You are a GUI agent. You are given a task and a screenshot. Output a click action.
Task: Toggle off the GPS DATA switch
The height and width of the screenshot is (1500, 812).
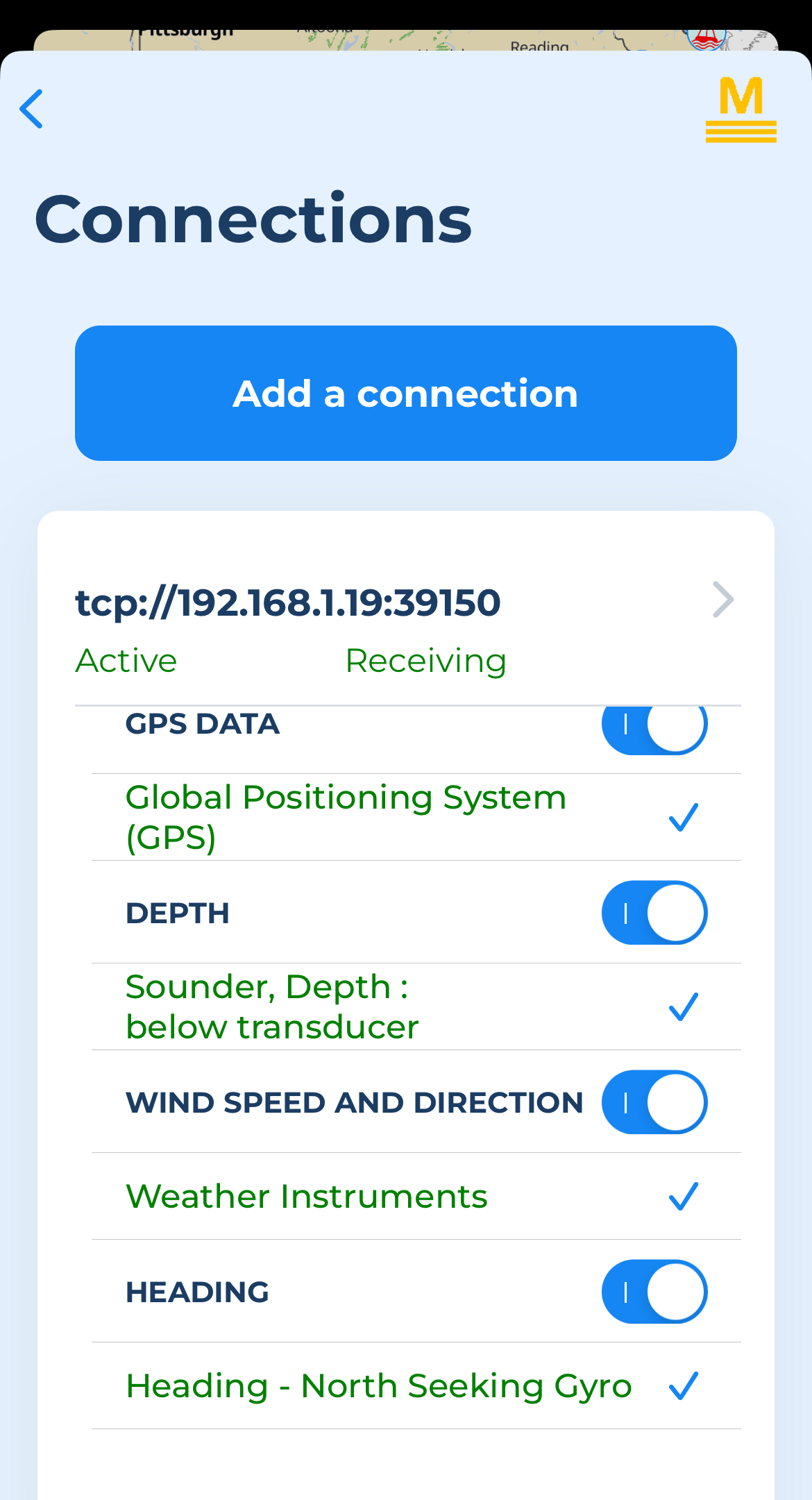tap(654, 726)
